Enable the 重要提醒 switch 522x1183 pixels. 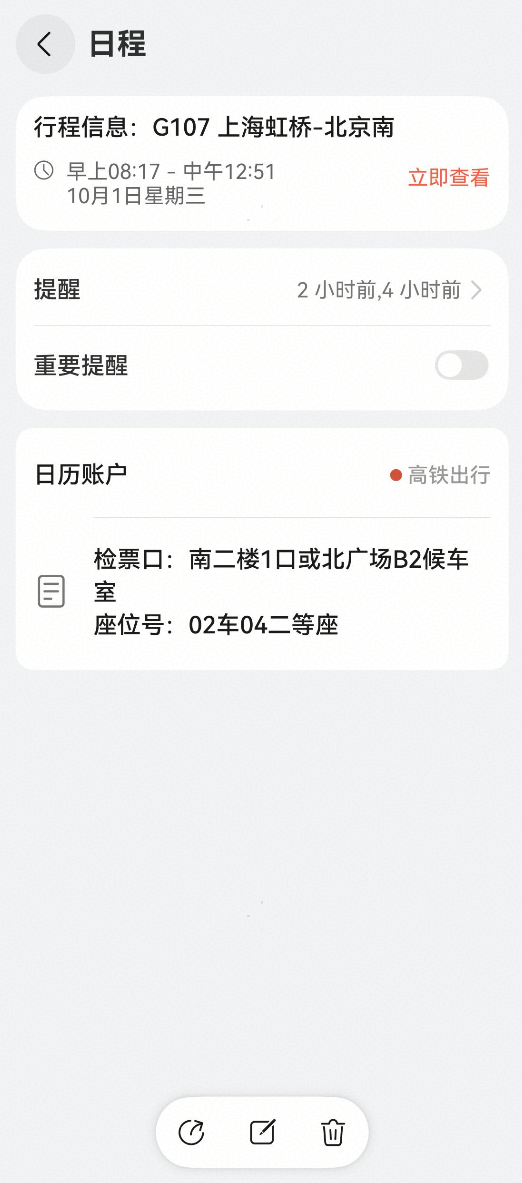462,366
